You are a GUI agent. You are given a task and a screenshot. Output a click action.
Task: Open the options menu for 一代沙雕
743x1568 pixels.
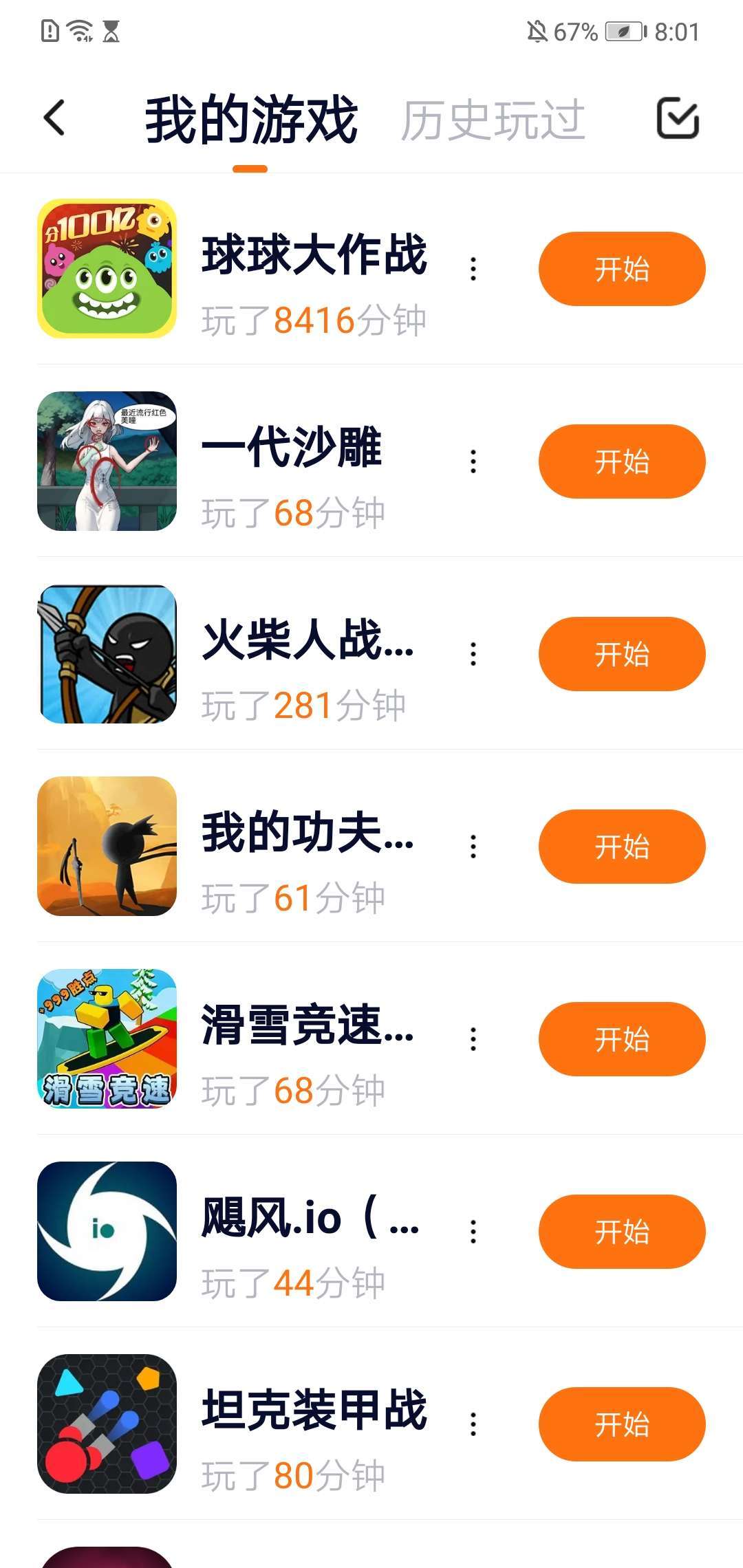tap(473, 461)
